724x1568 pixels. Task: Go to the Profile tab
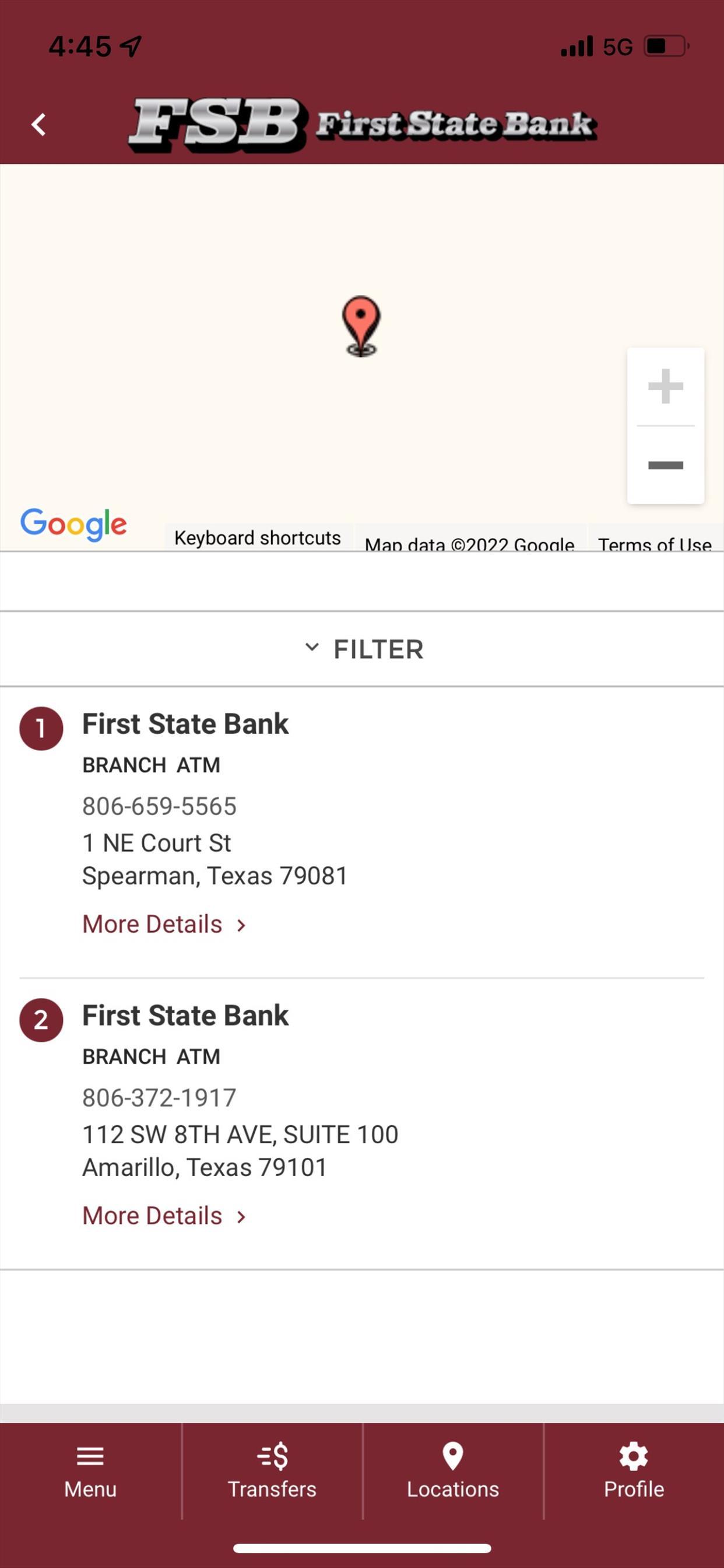click(634, 1471)
